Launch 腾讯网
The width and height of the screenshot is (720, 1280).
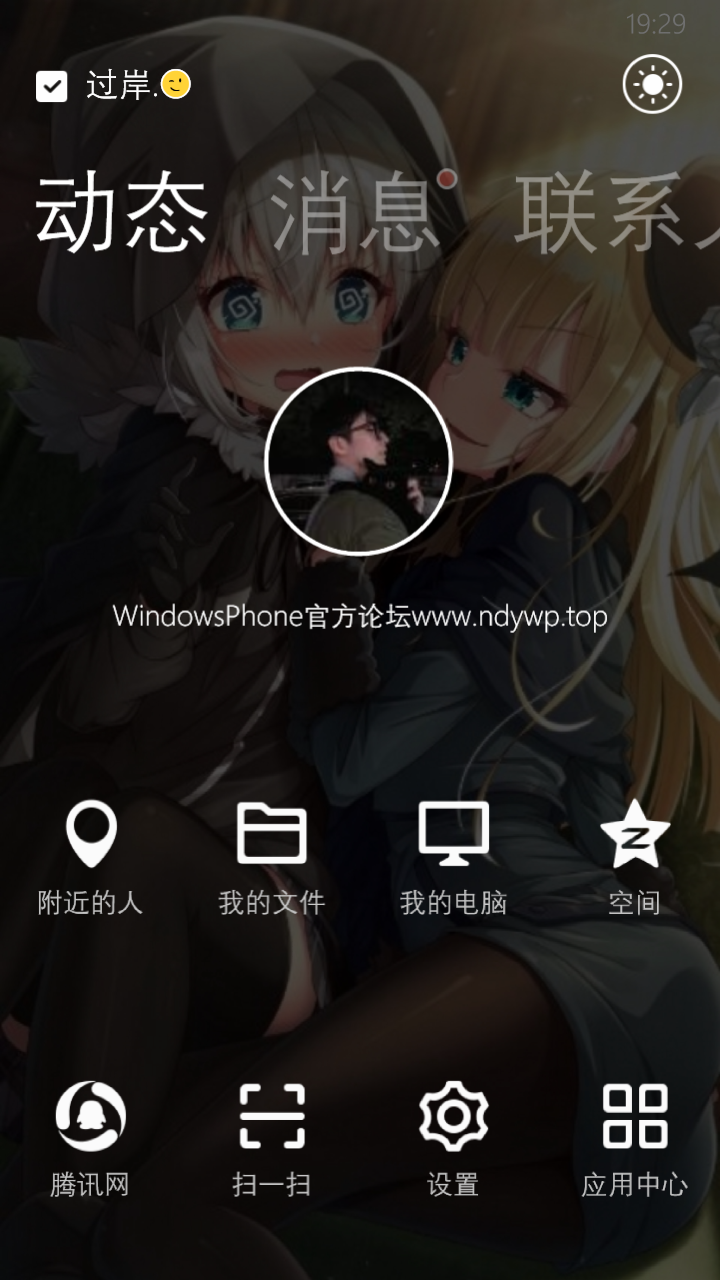91,1140
